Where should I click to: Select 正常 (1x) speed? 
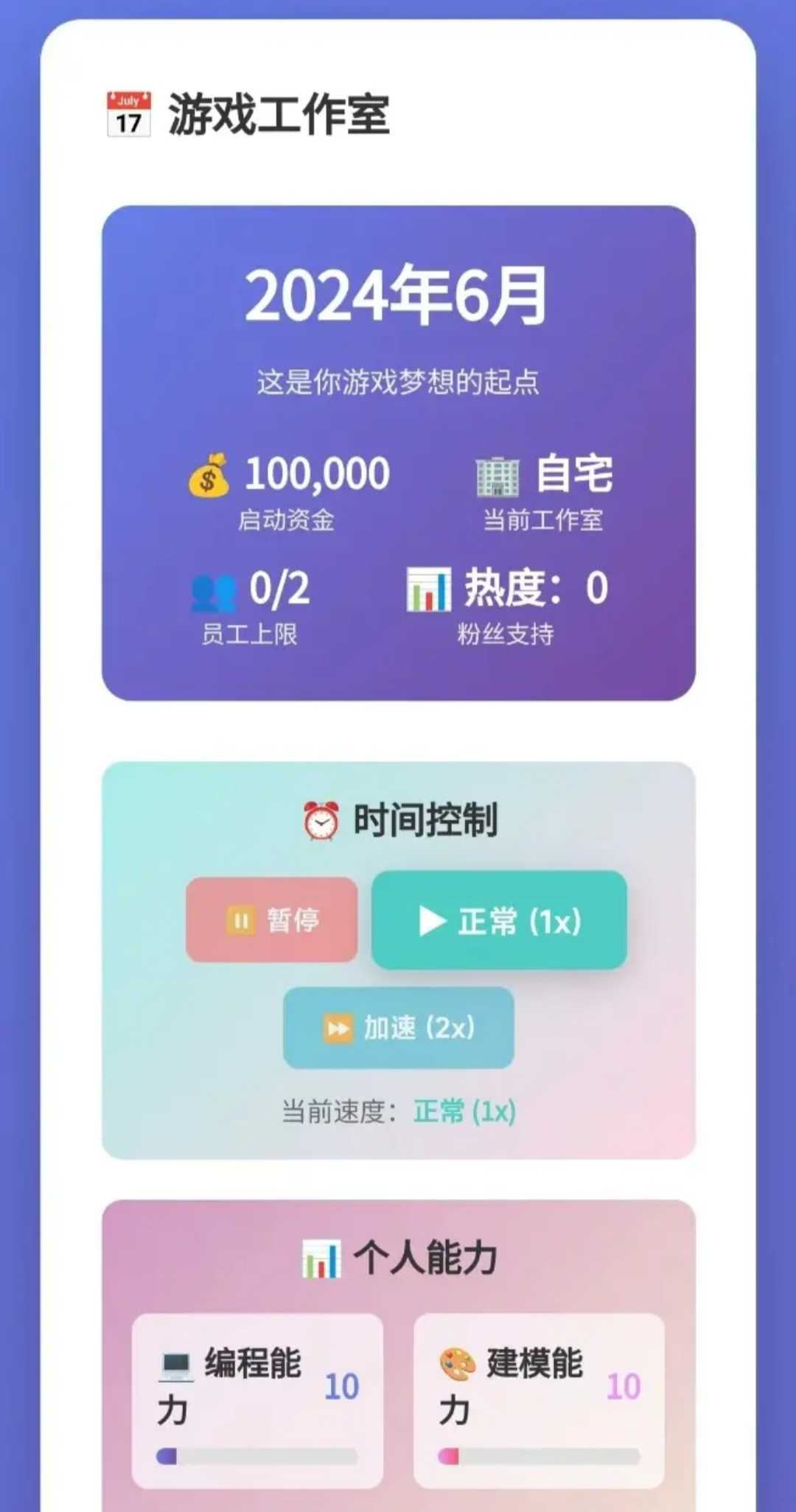pyautogui.click(x=499, y=920)
